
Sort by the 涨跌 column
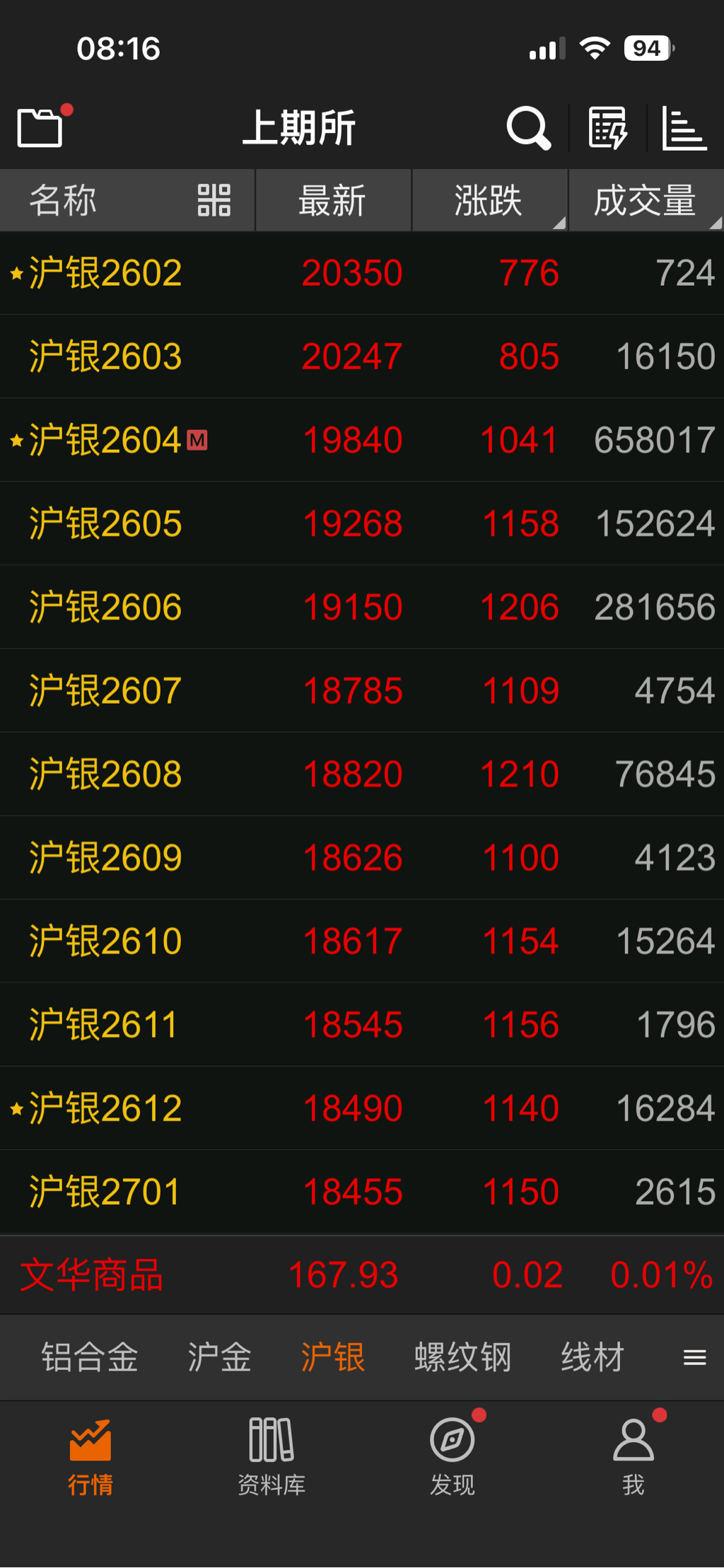(489, 200)
